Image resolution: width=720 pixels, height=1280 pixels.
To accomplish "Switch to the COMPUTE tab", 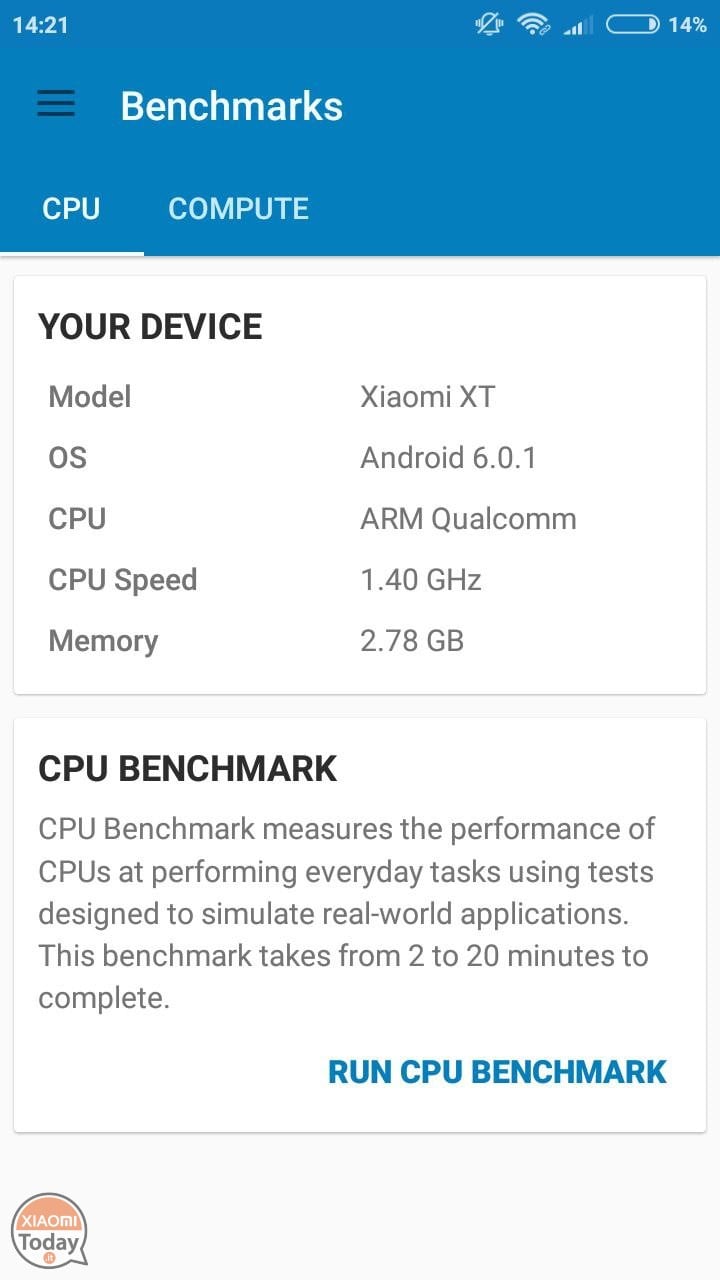I will pyautogui.click(x=238, y=208).
